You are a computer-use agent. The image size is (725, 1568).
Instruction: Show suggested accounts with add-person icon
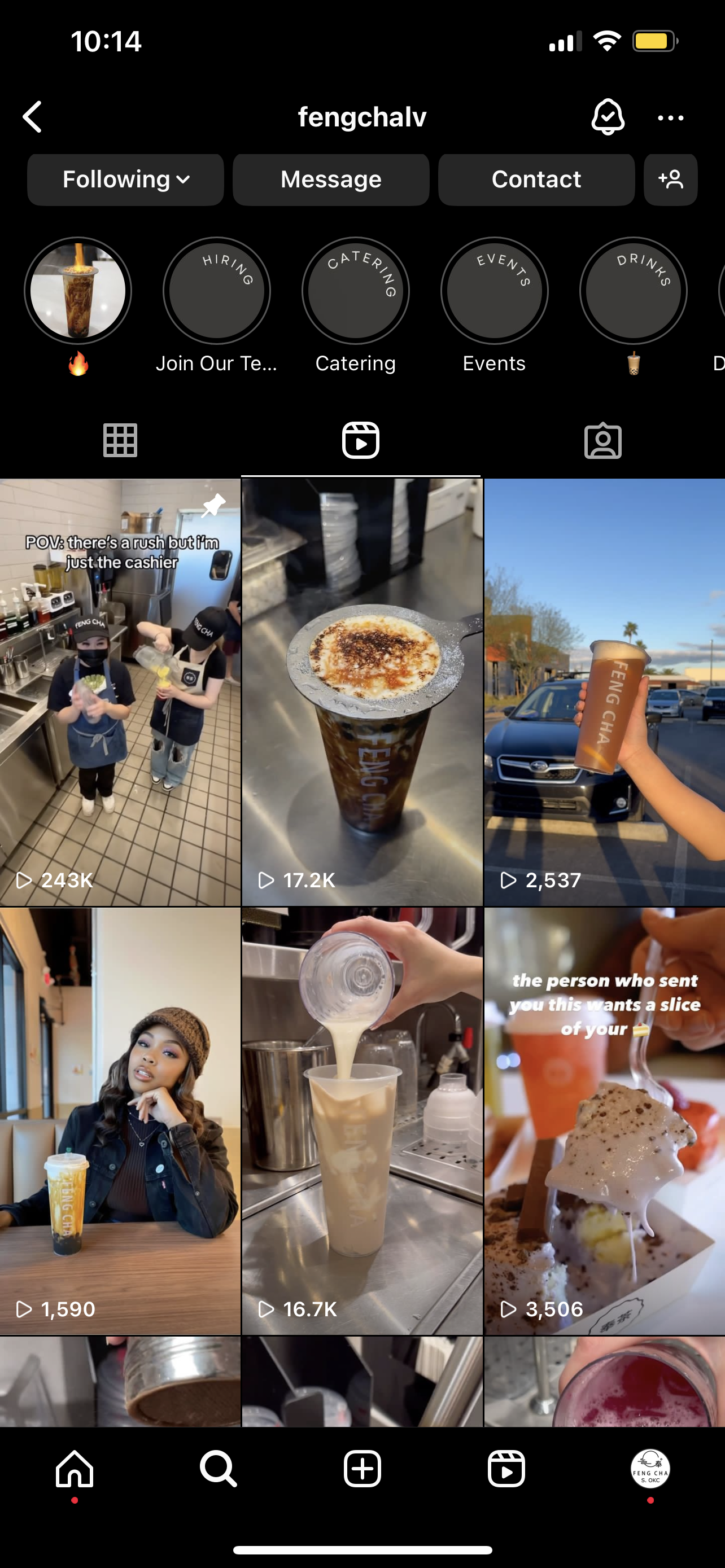[670, 179]
